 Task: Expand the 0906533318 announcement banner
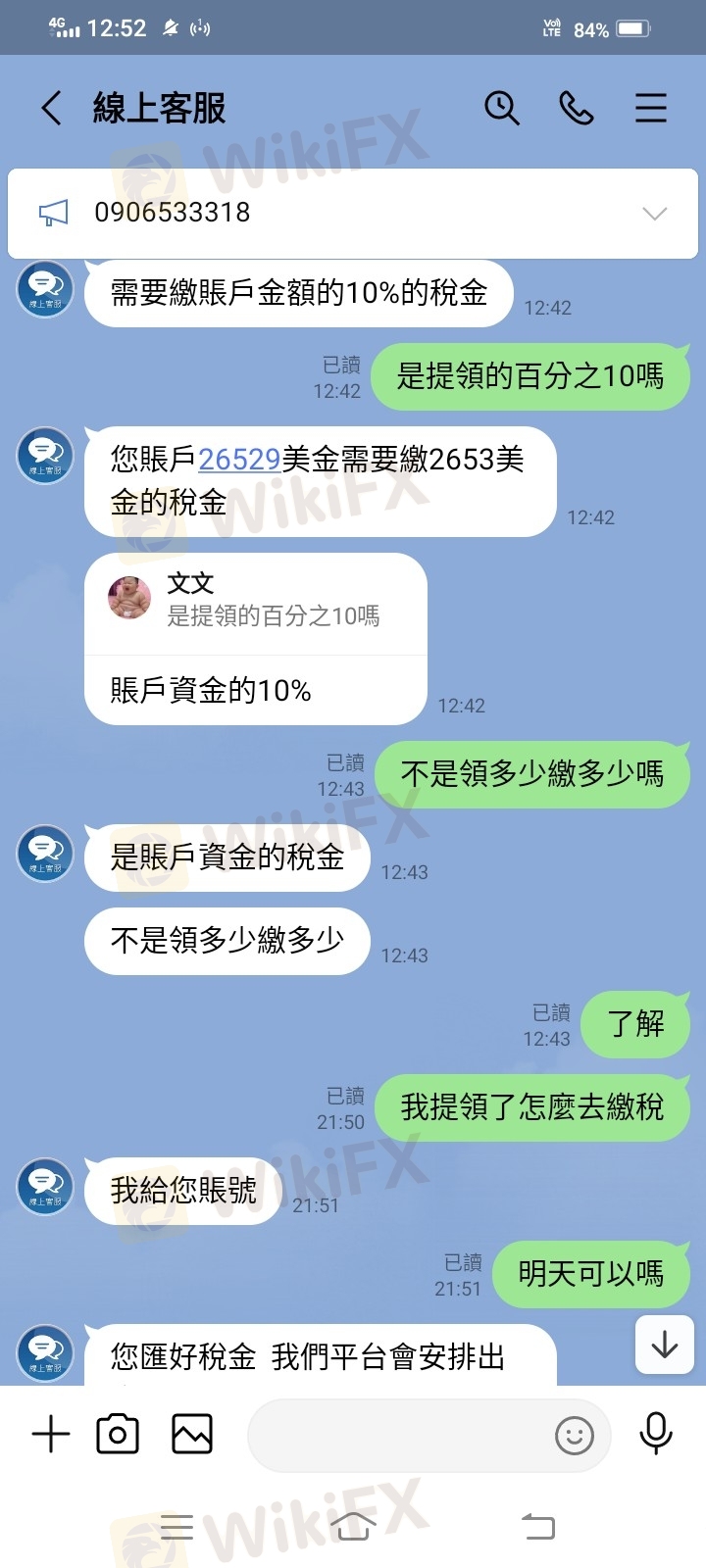click(x=654, y=213)
